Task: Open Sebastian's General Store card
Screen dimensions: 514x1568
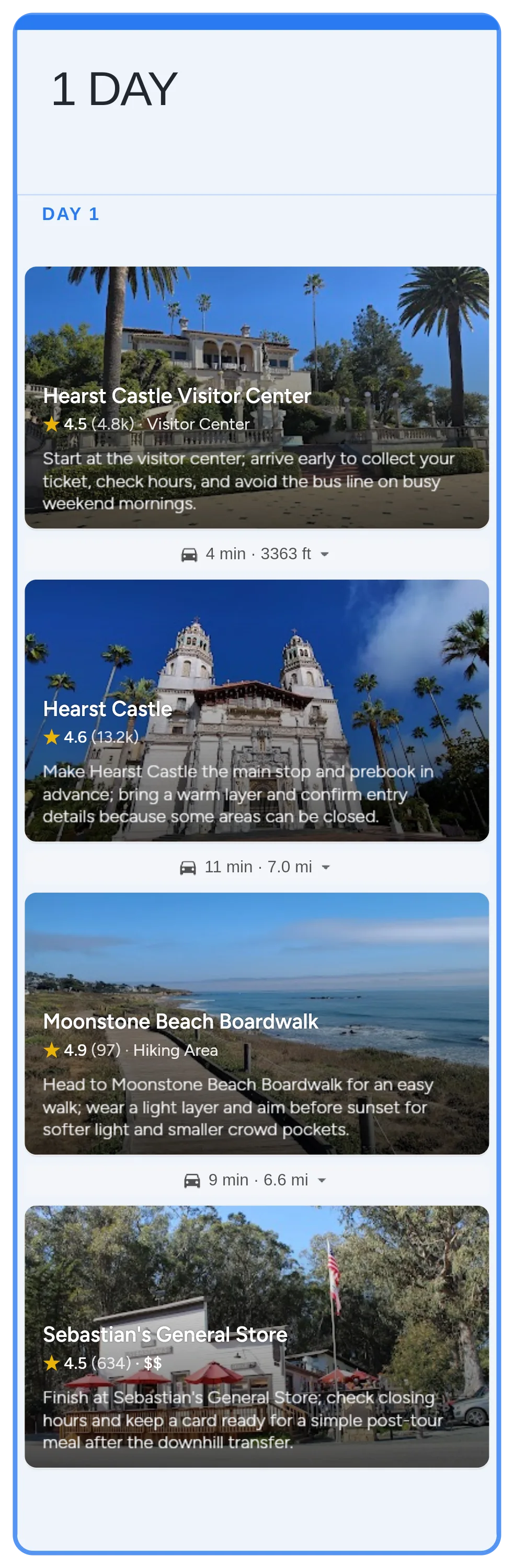Action: click(256, 1335)
